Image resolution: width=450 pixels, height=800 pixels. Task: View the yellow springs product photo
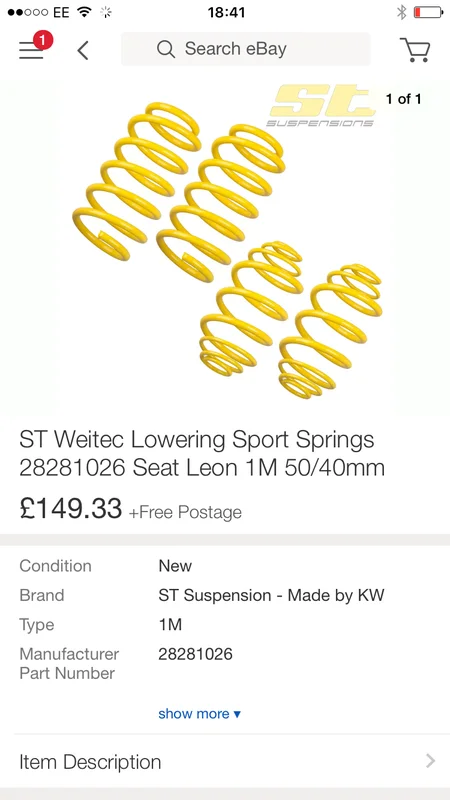(225, 247)
